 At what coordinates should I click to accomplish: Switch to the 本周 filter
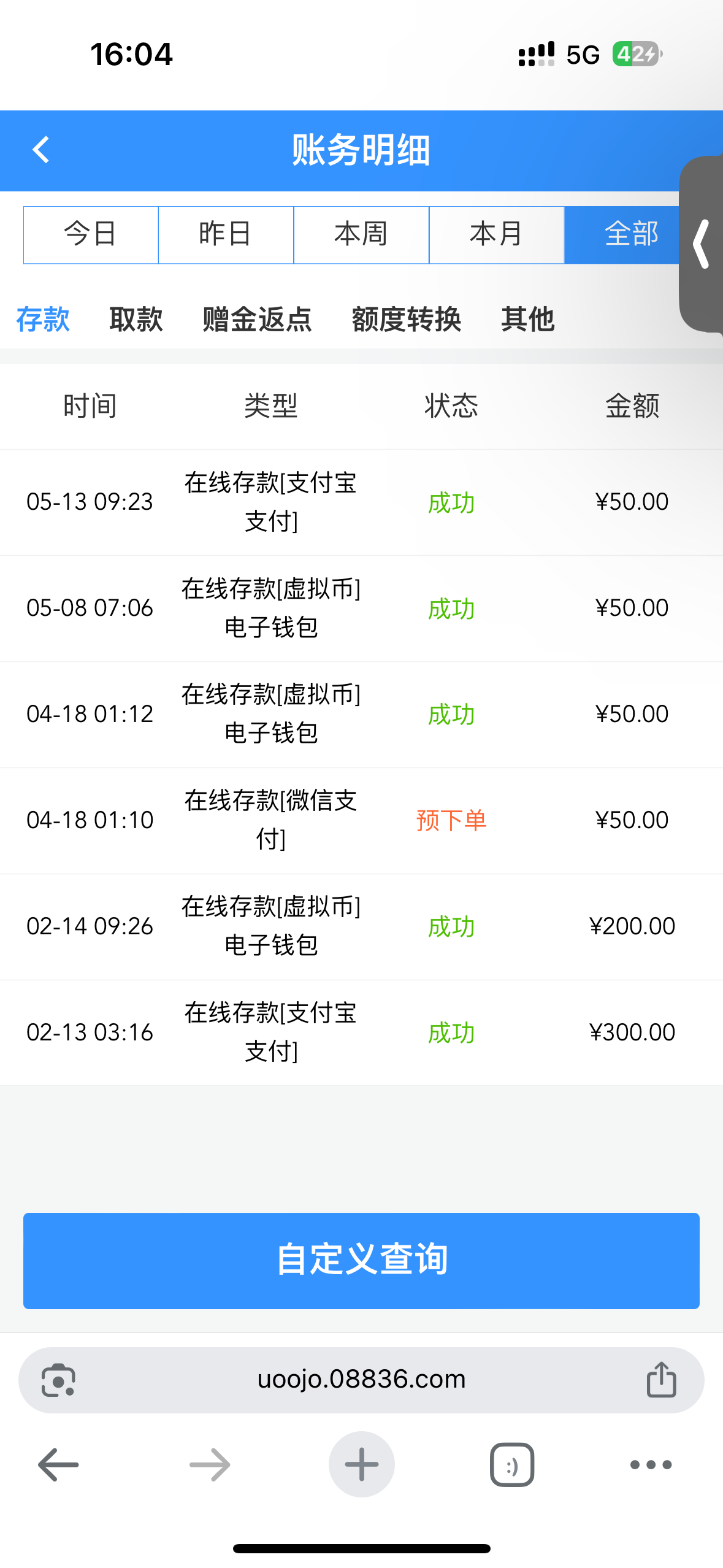tap(361, 235)
